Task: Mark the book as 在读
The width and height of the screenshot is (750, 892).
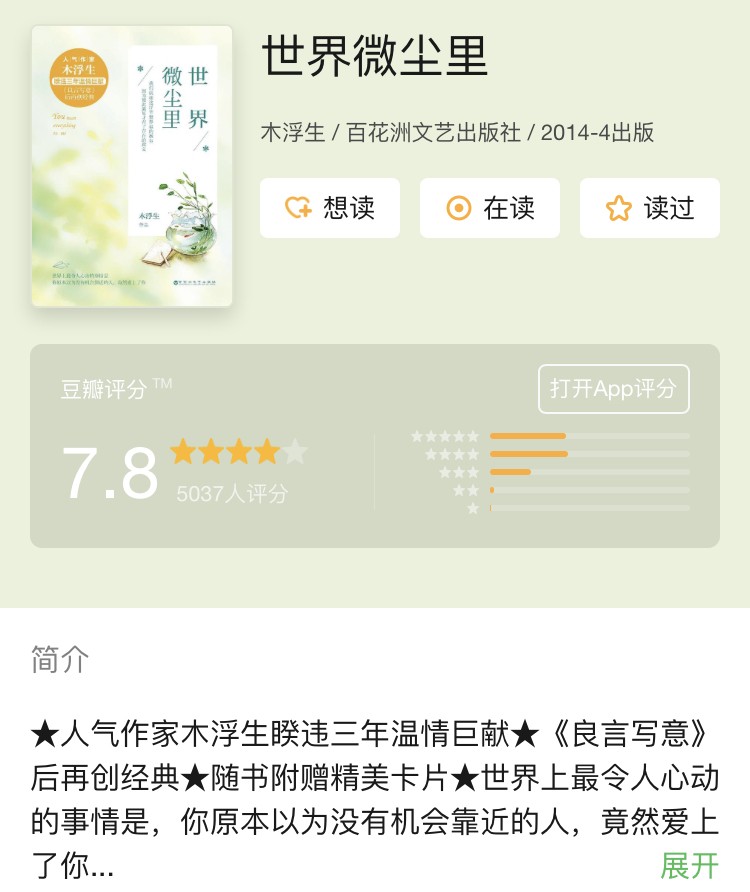Action: click(490, 208)
